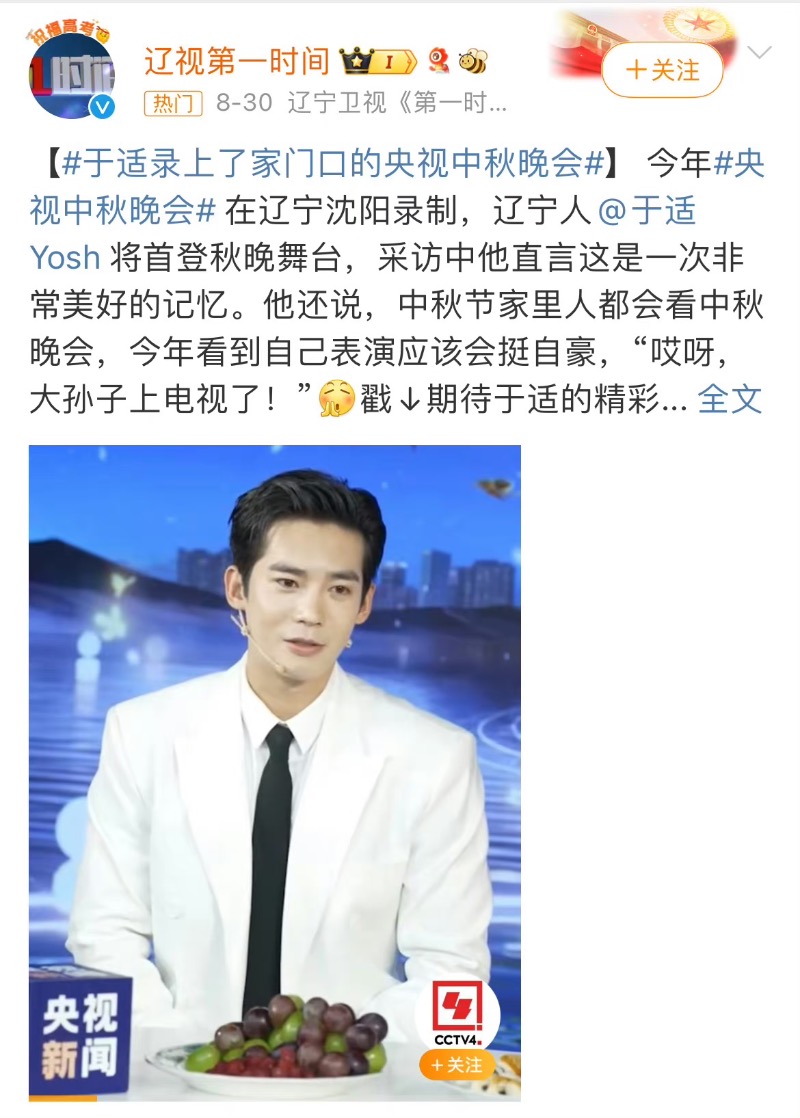Image resolution: width=800 pixels, height=1118 pixels.
Task: Expand full post text via 全文
Action: pos(729,399)
